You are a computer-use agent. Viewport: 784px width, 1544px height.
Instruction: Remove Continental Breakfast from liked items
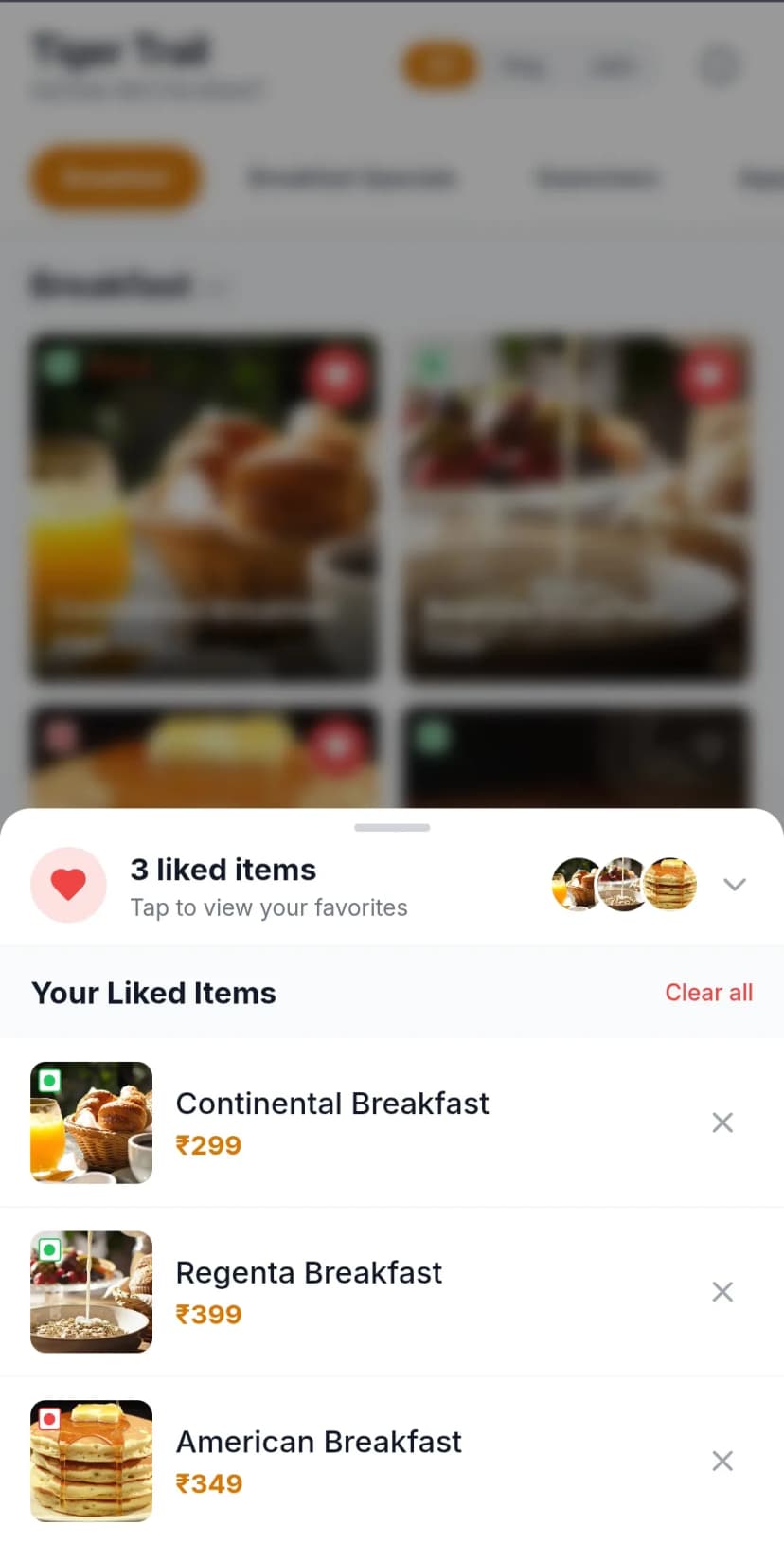pyautogui.click(x=722, y=1122)
